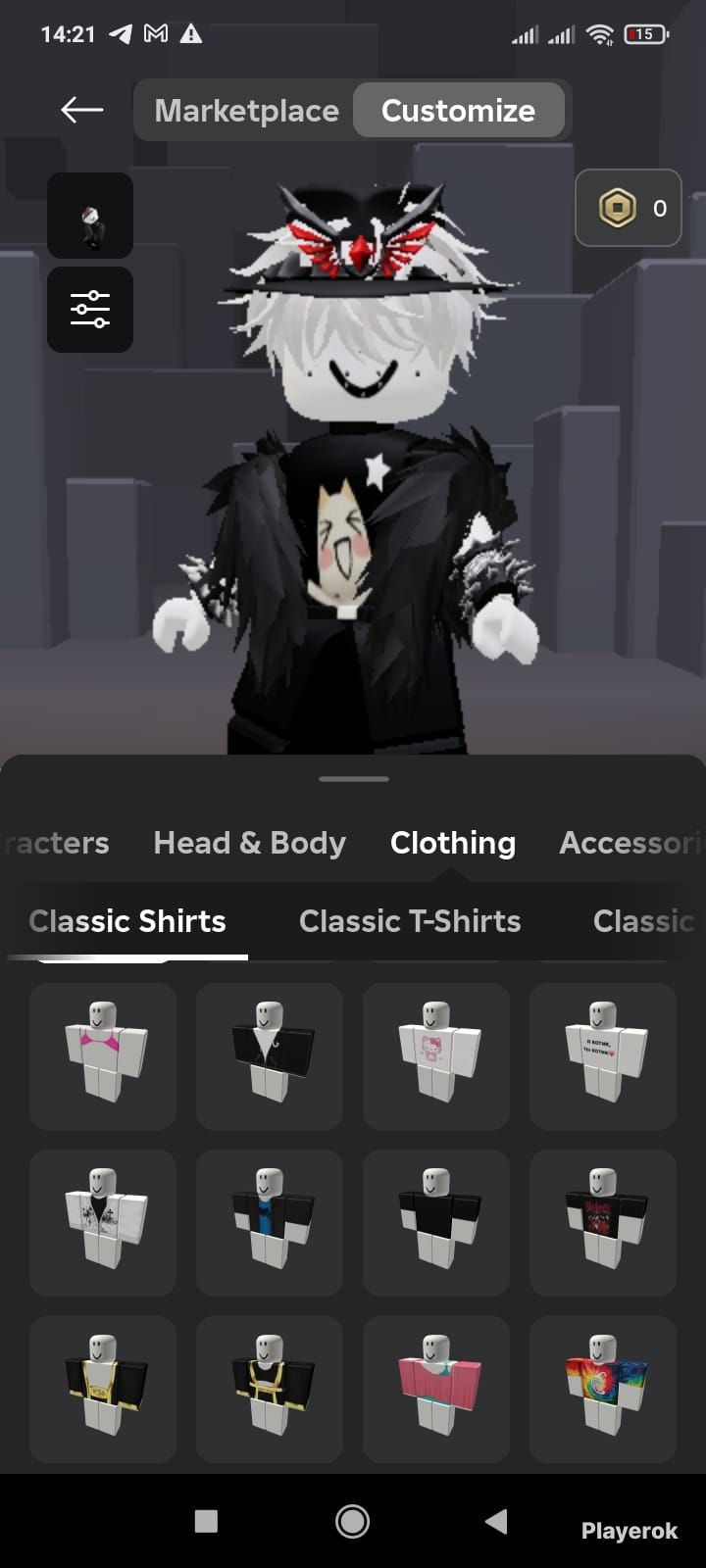Open the avatar sliders settings icon
Viewport: 706px width, 1568px height.
click(90, 310)
